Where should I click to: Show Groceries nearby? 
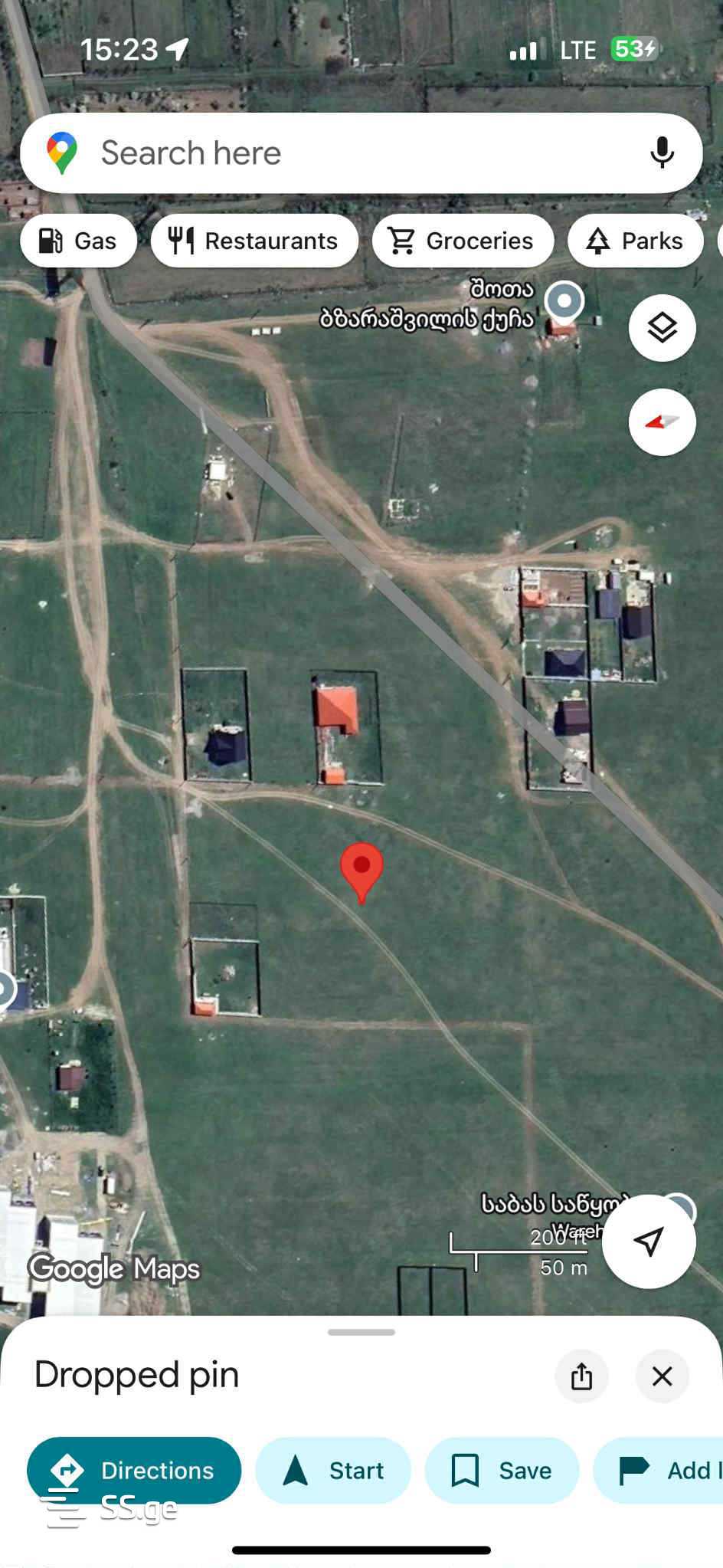[x=463, y=241]
